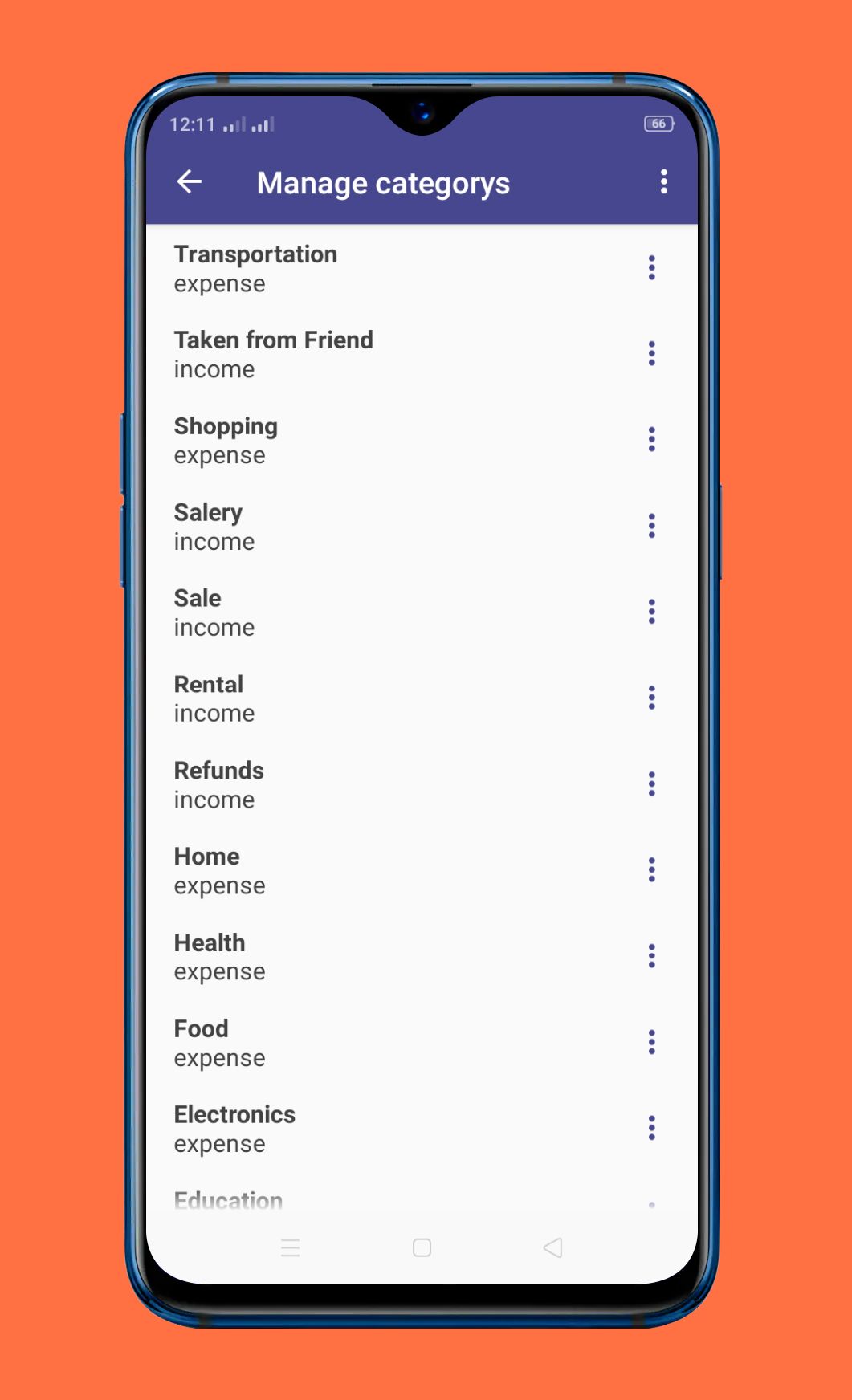Viewport: 852px width, 1400px height.
Task: Open options for Taken from Friend
Action: [651, 354]
